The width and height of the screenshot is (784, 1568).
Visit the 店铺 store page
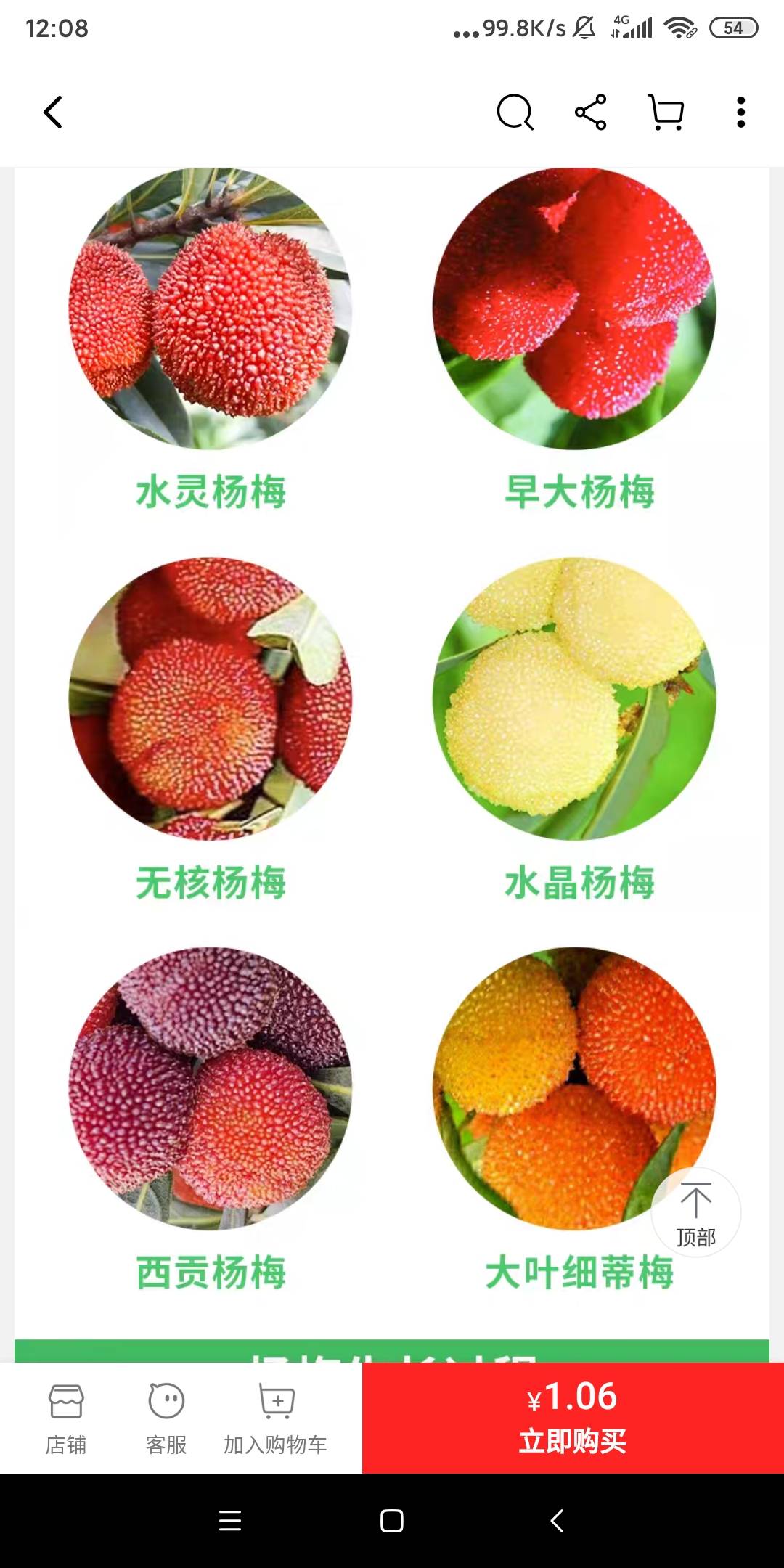pyautogui.click(x=66, y=1418)
